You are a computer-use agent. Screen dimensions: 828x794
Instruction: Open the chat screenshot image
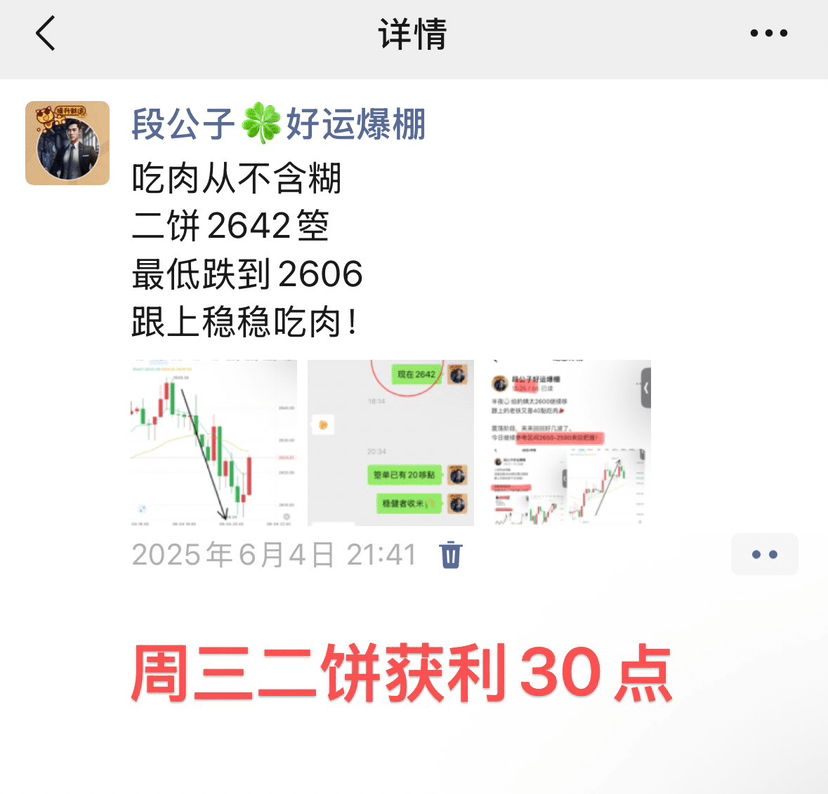click(390, 442)
